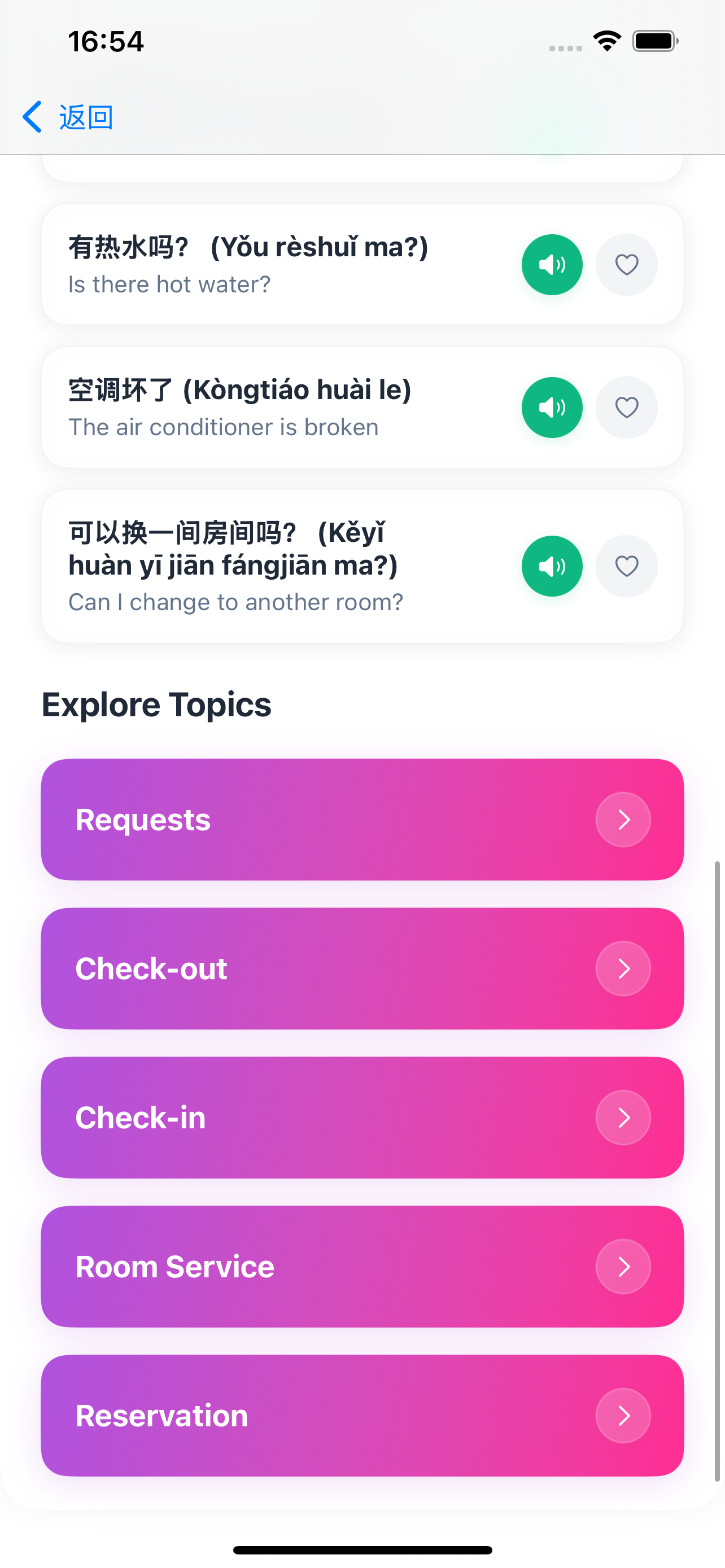Tap the circular arrow icon on the Reservation card
The image size is (725, 1568).
pyautogui.click(x=623, y=1415)
